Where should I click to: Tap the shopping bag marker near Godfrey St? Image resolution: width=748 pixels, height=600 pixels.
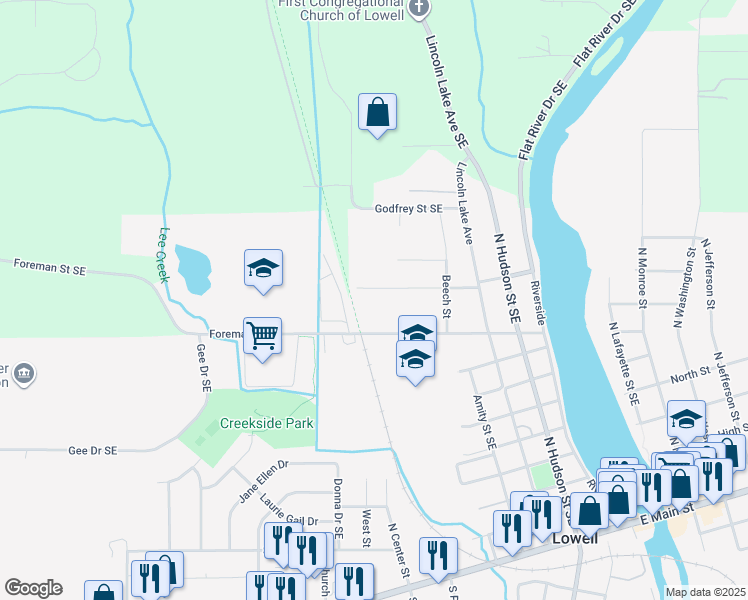pyautogui.click(x=378, y=112)
